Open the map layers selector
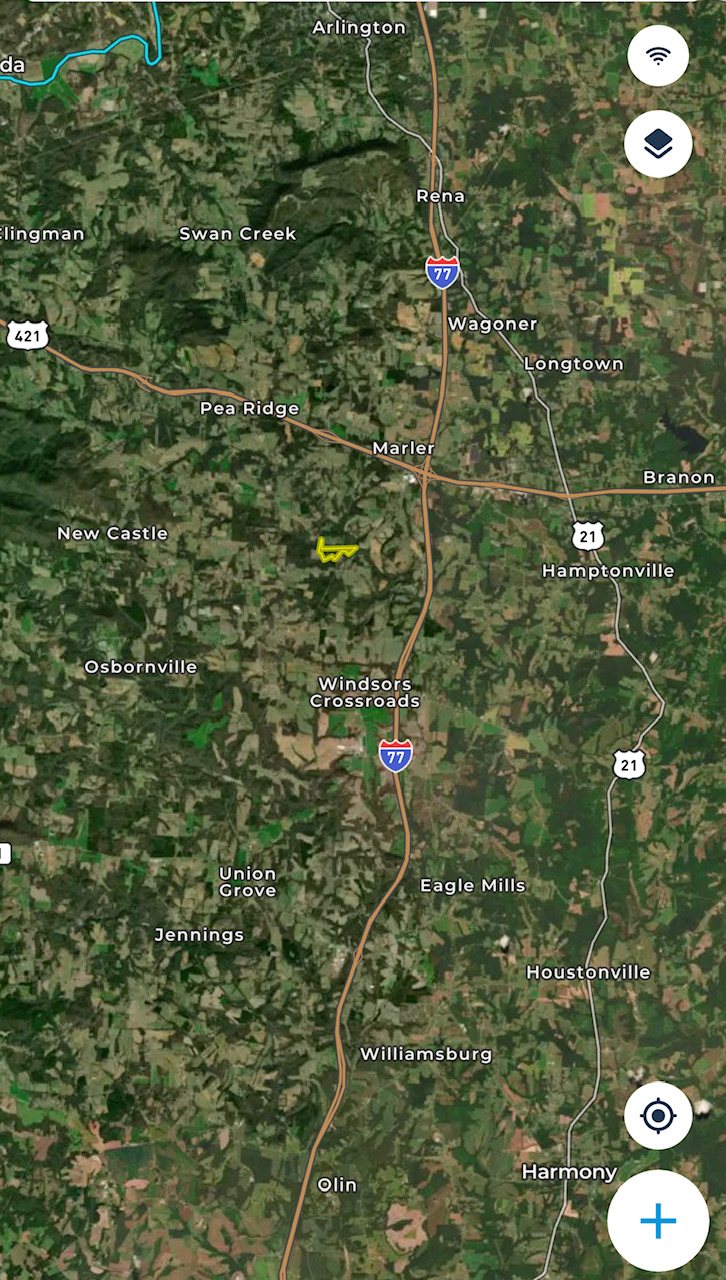This screenshot has width=726, height=1280. (x=658, y=144)
